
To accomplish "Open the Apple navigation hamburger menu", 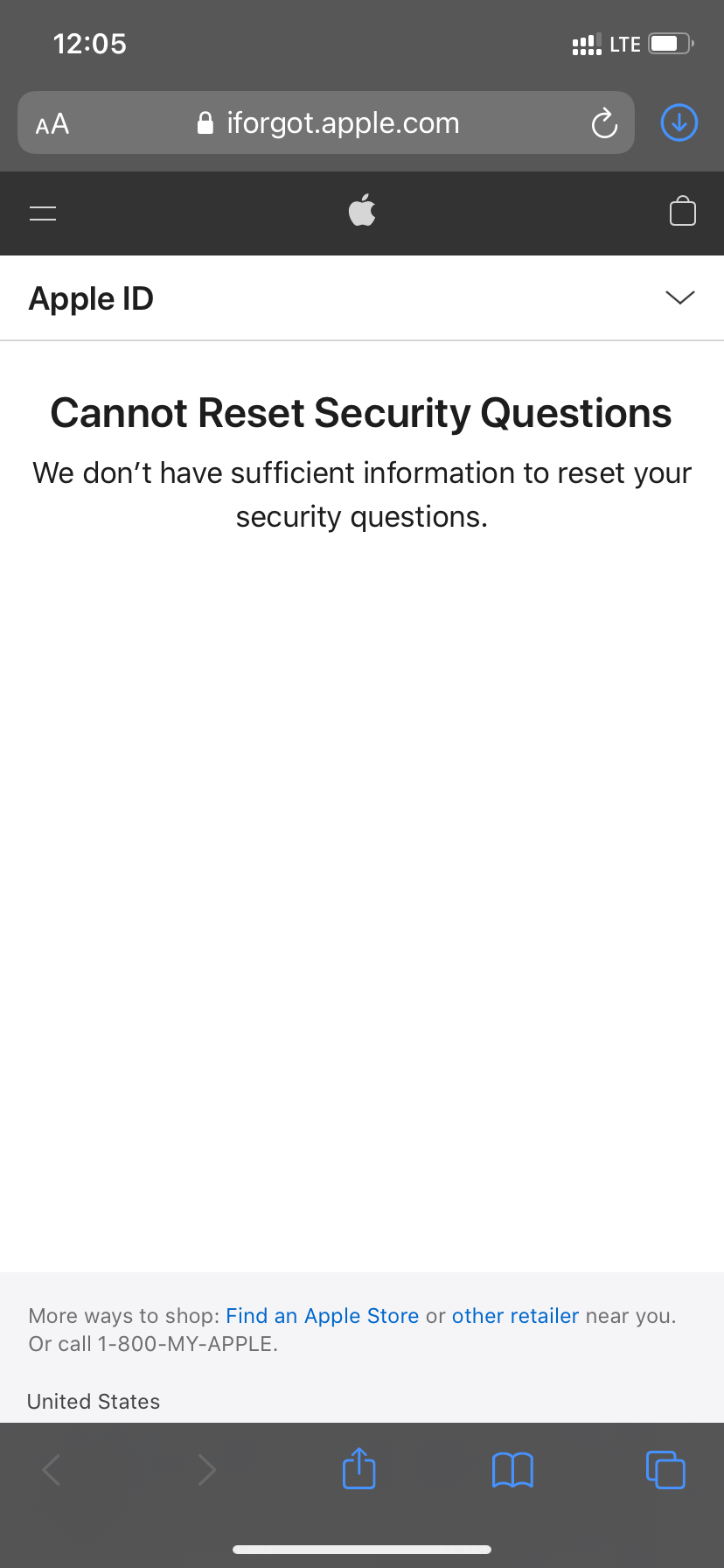I will click(x=42, y=213).
